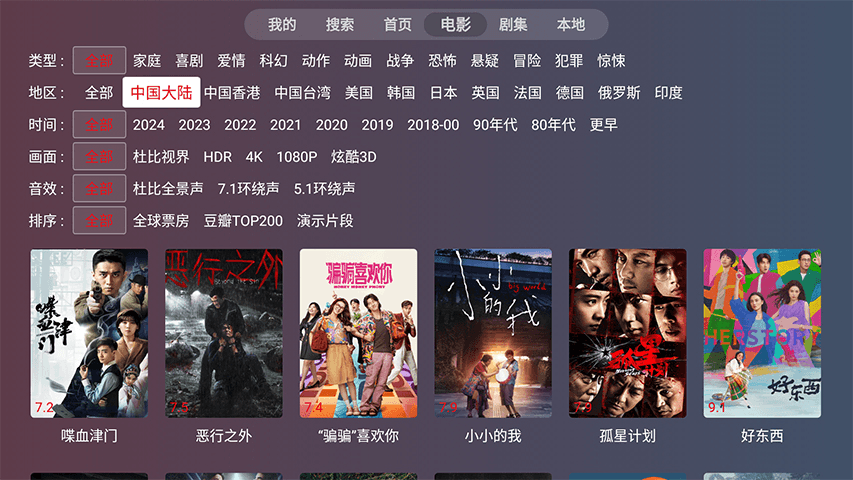Filter picture quality by 4K
The width and height of the screenshot is (853, 480).
(254, 157)
